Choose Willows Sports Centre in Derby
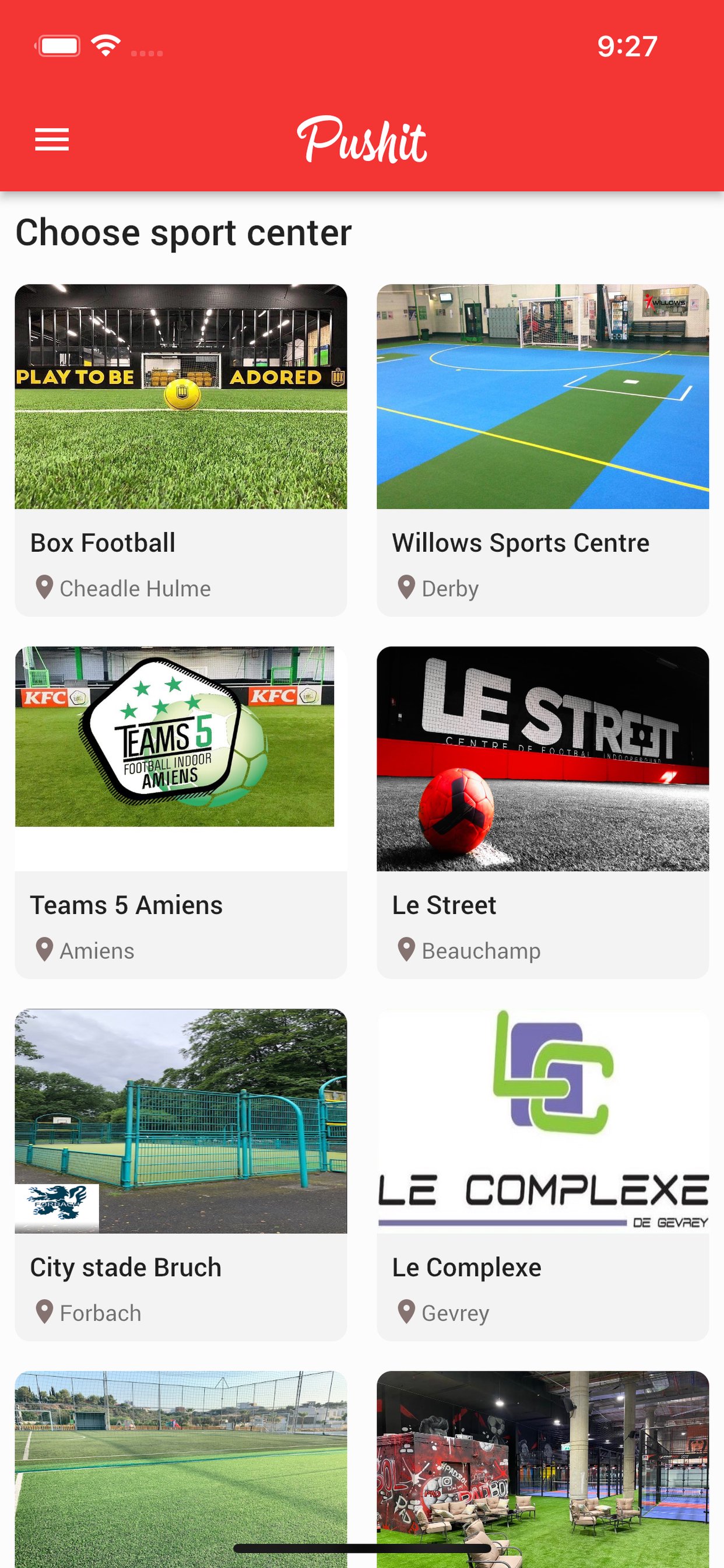 pos(542,450)
